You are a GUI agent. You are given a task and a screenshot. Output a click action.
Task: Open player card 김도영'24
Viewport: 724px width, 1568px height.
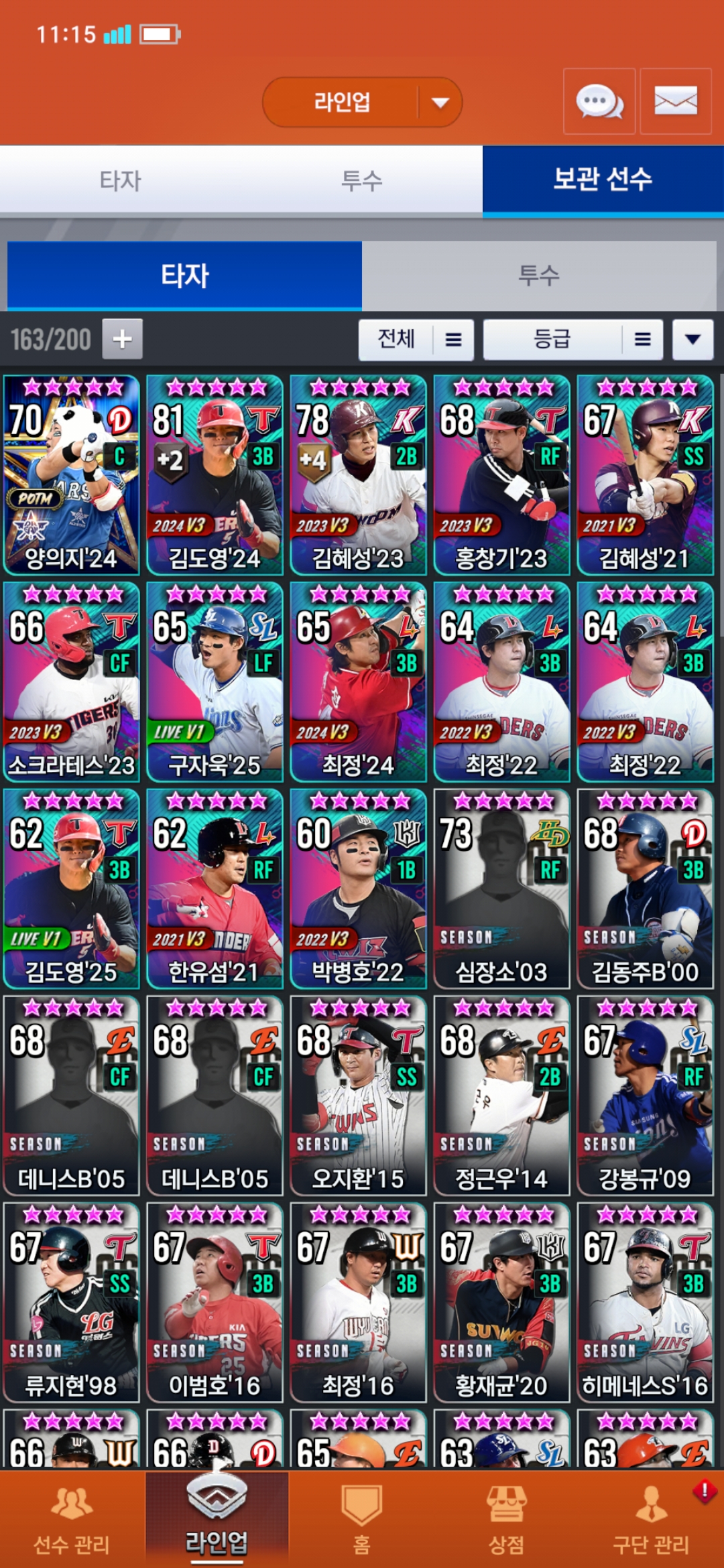[215, 475]
